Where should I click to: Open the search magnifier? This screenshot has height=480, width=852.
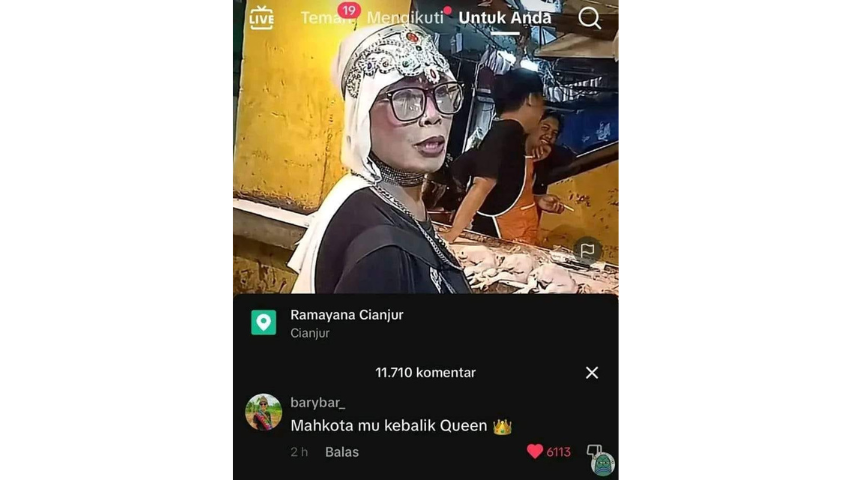tap(590, 18)
